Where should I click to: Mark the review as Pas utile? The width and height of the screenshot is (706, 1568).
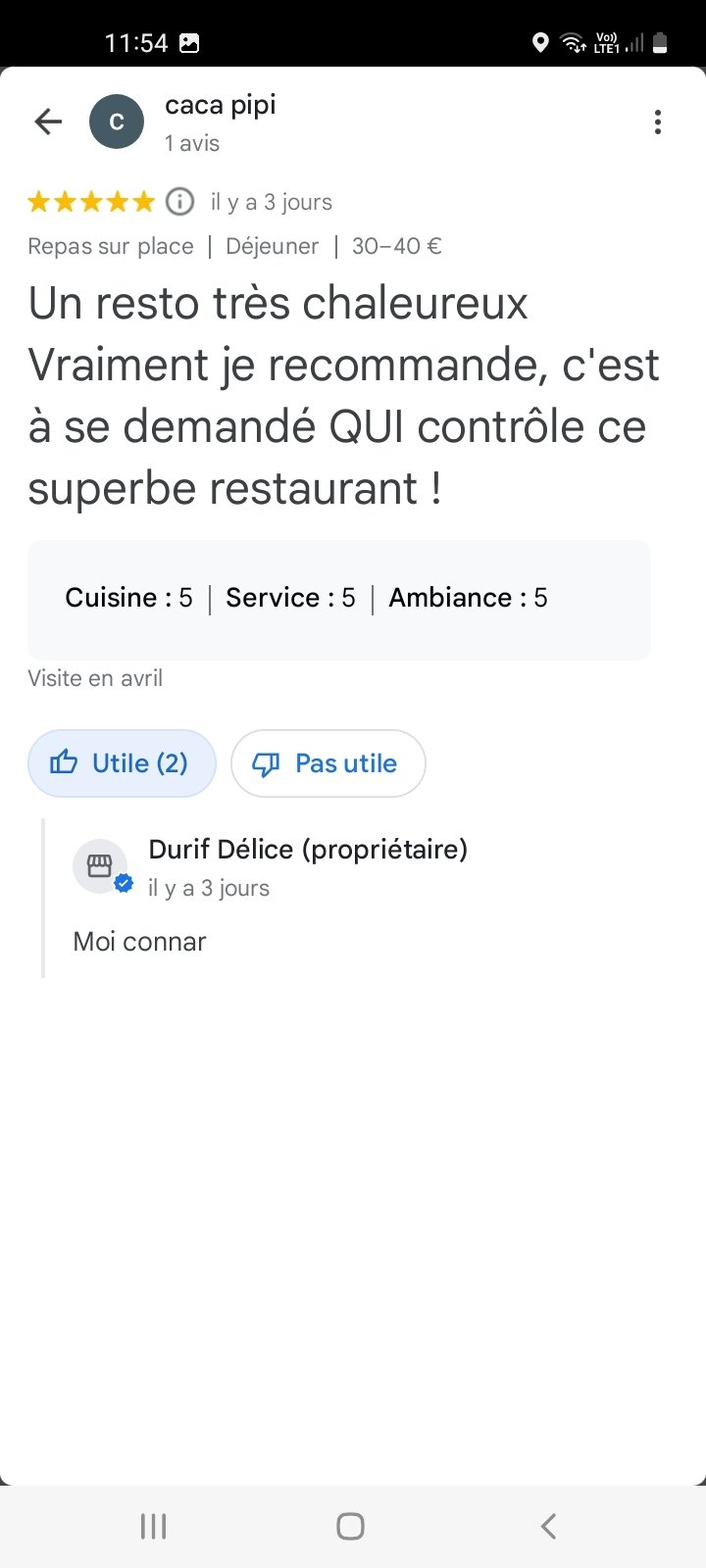click(x=328, y=763)
